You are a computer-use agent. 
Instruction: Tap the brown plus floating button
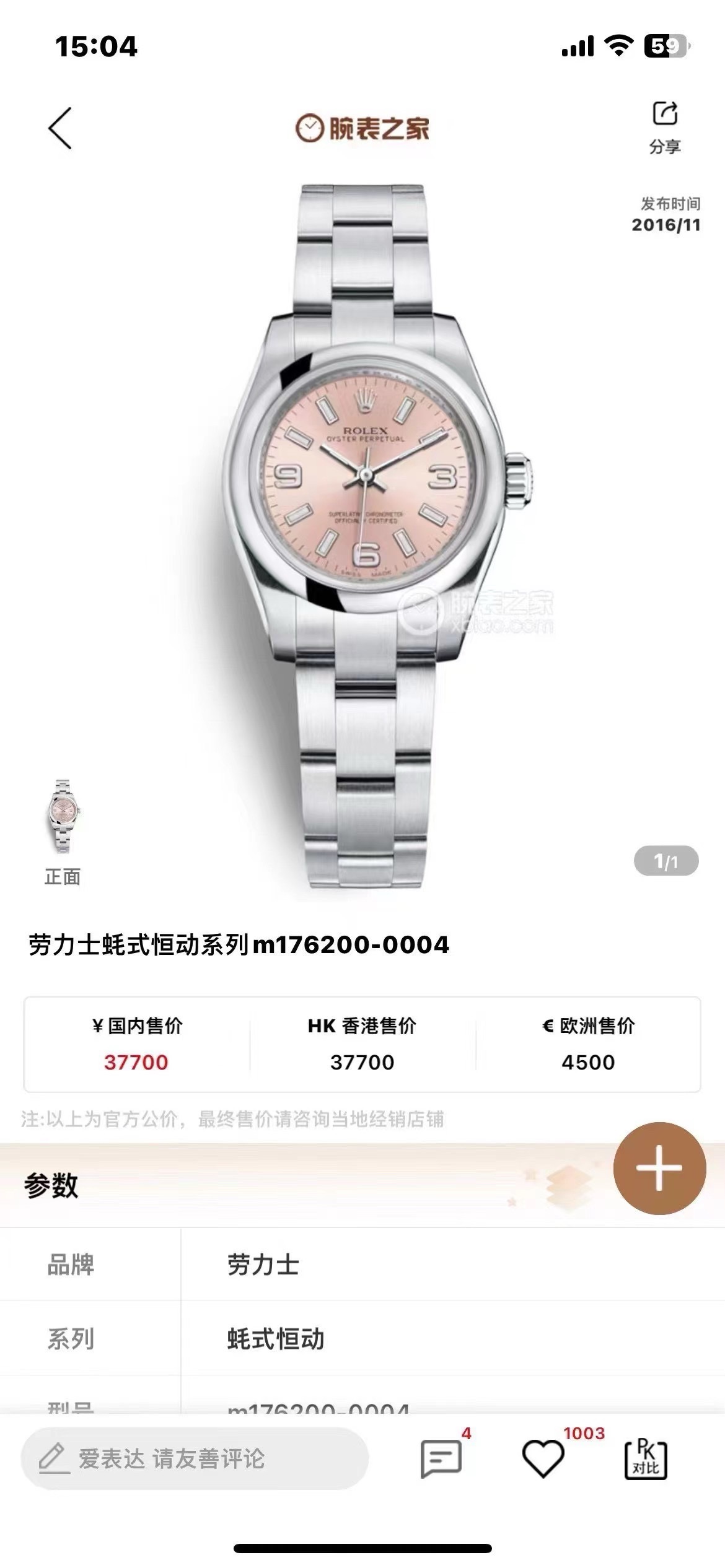pyautogui.click(x=659, y=1168)
